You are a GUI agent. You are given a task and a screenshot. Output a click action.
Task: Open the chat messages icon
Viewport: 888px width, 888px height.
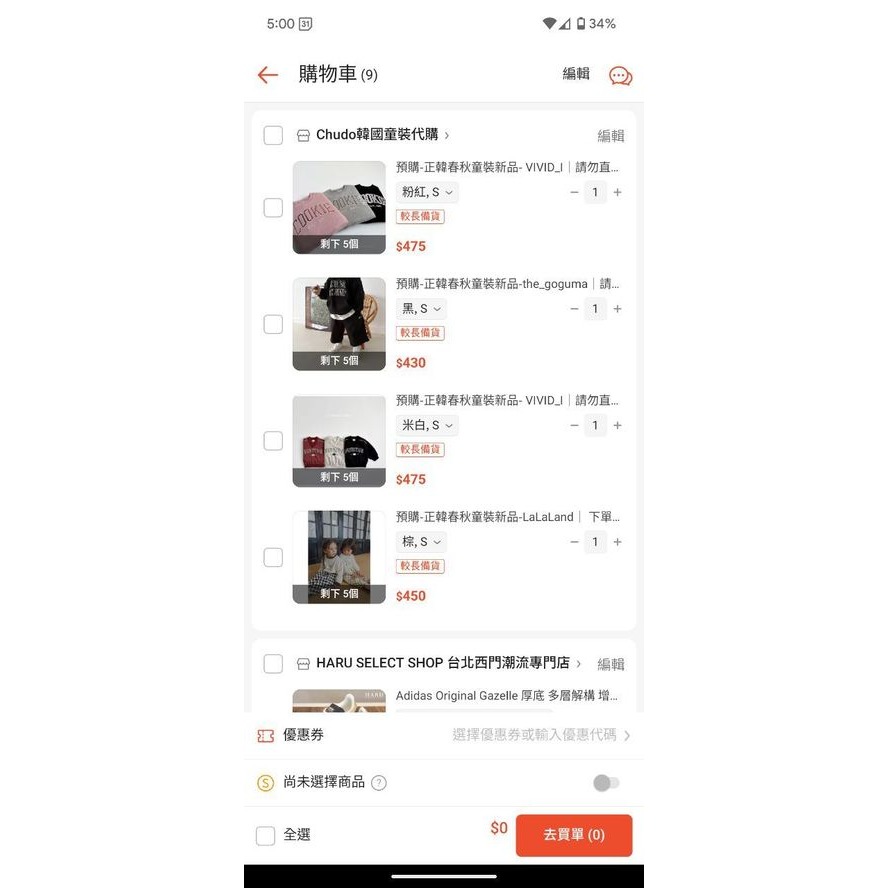(620, 76)
